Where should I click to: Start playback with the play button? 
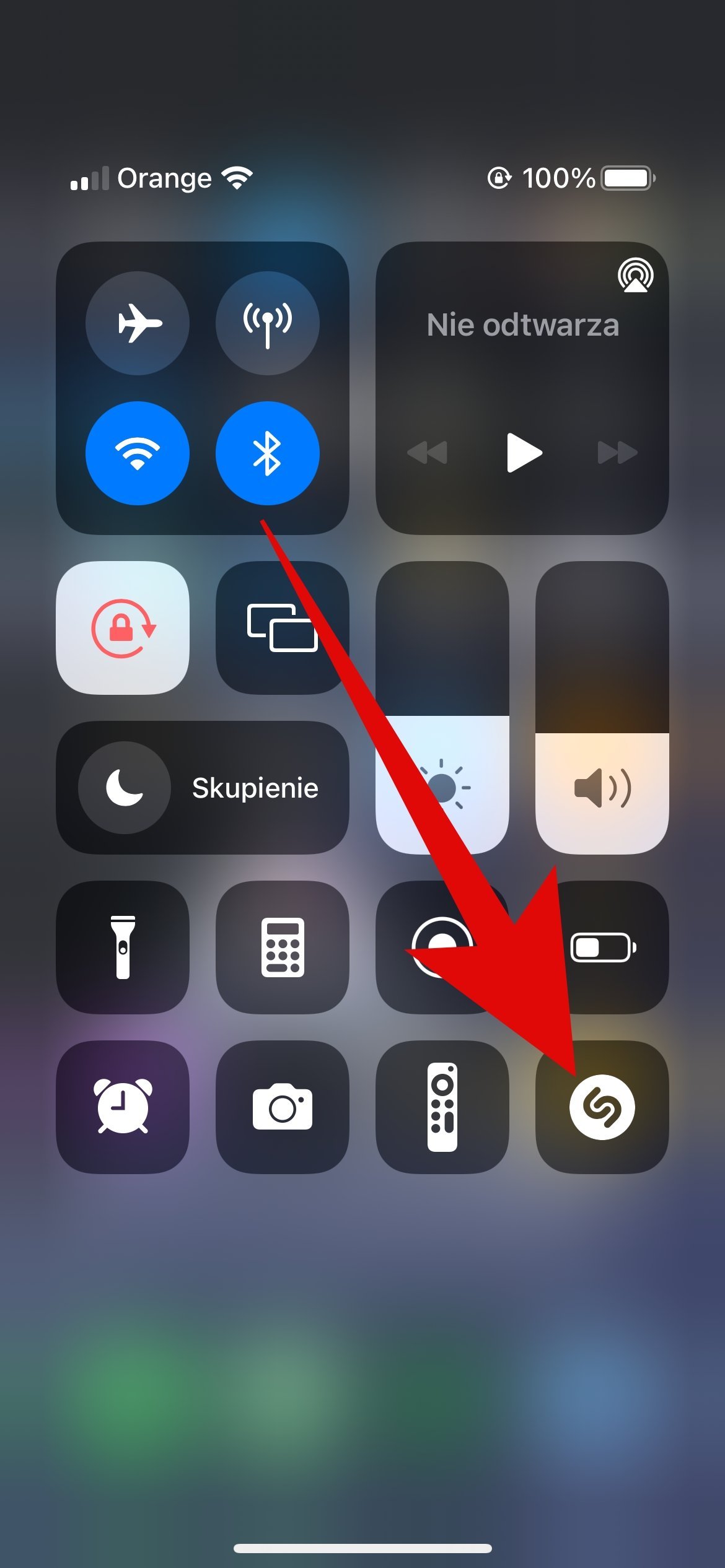point(524,453)
